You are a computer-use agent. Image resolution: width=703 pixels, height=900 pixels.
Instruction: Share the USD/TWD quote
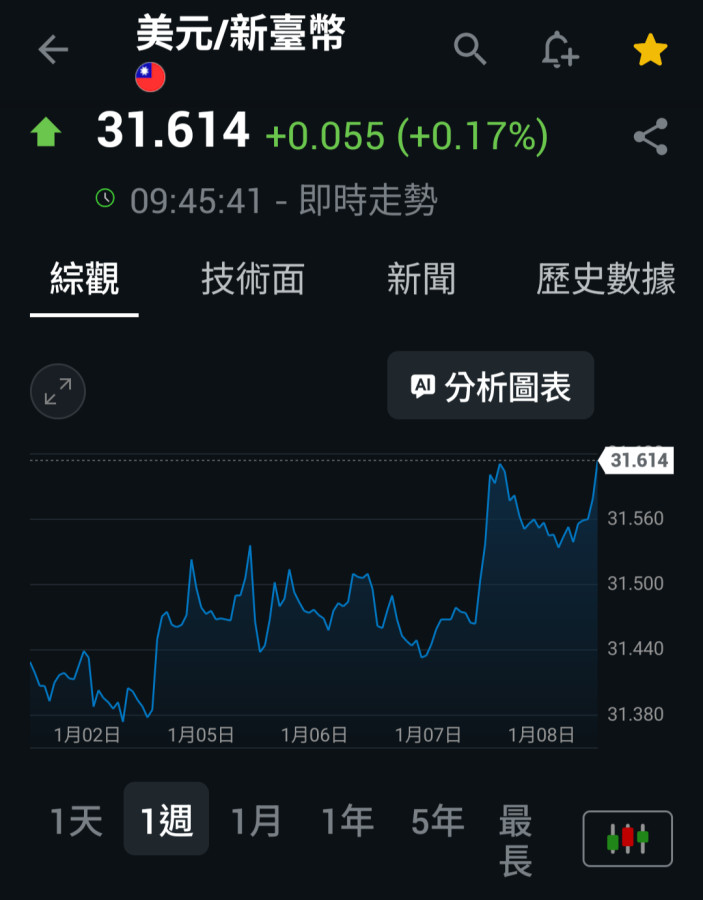pyautogui.click(x=651, y=137)
